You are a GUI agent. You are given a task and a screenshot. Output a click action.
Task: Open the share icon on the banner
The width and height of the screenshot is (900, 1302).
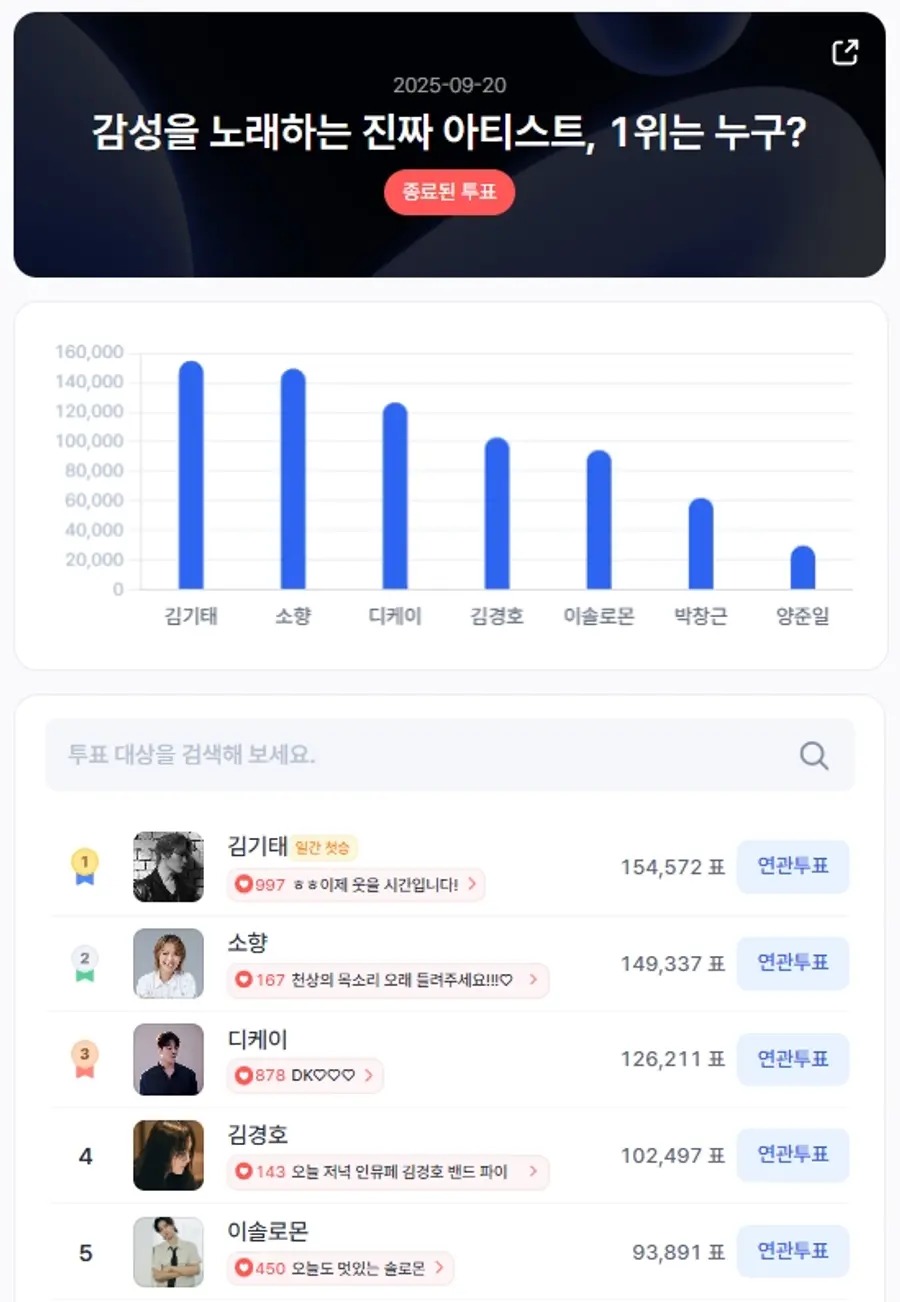pyautogui.click(x=845, y=53)
